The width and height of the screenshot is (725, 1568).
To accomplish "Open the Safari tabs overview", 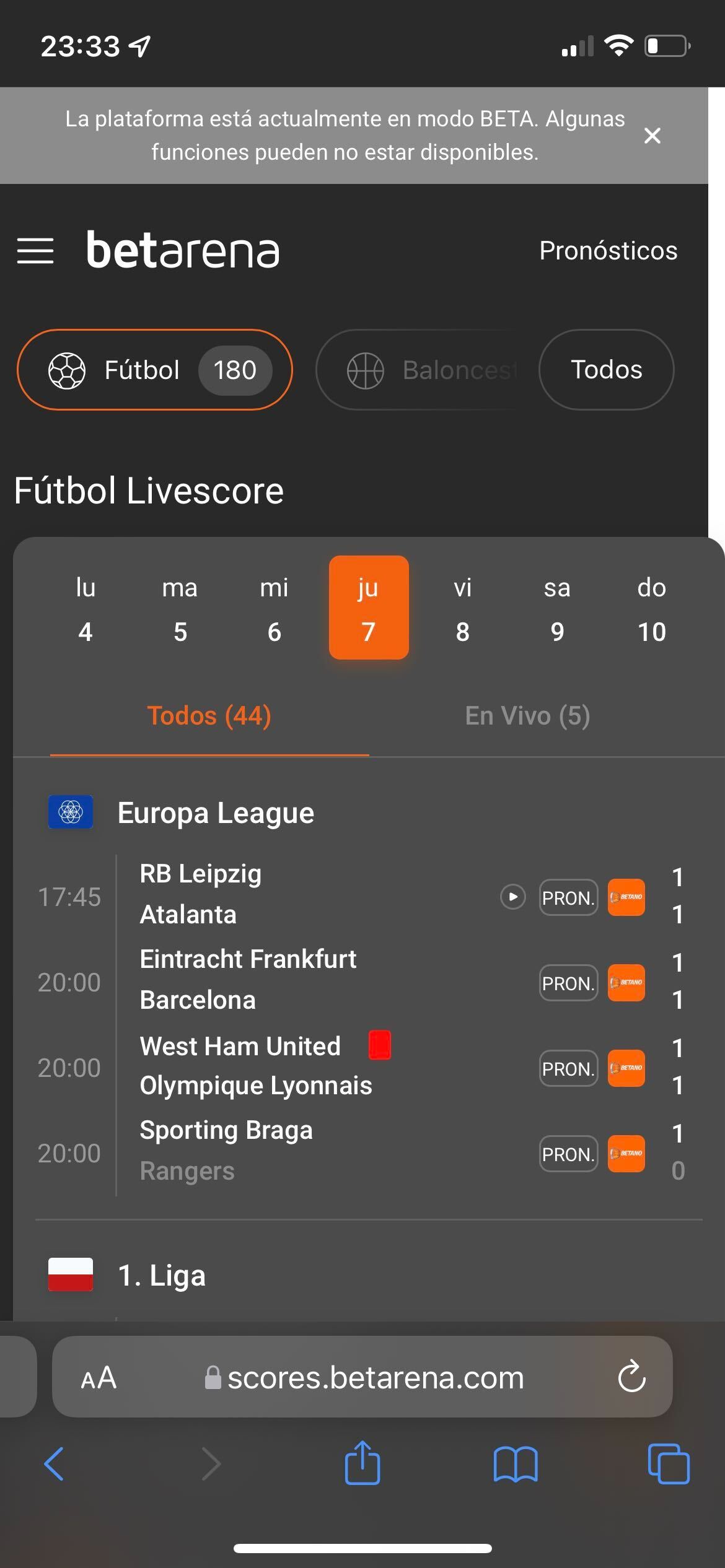I will (668, 1464).
